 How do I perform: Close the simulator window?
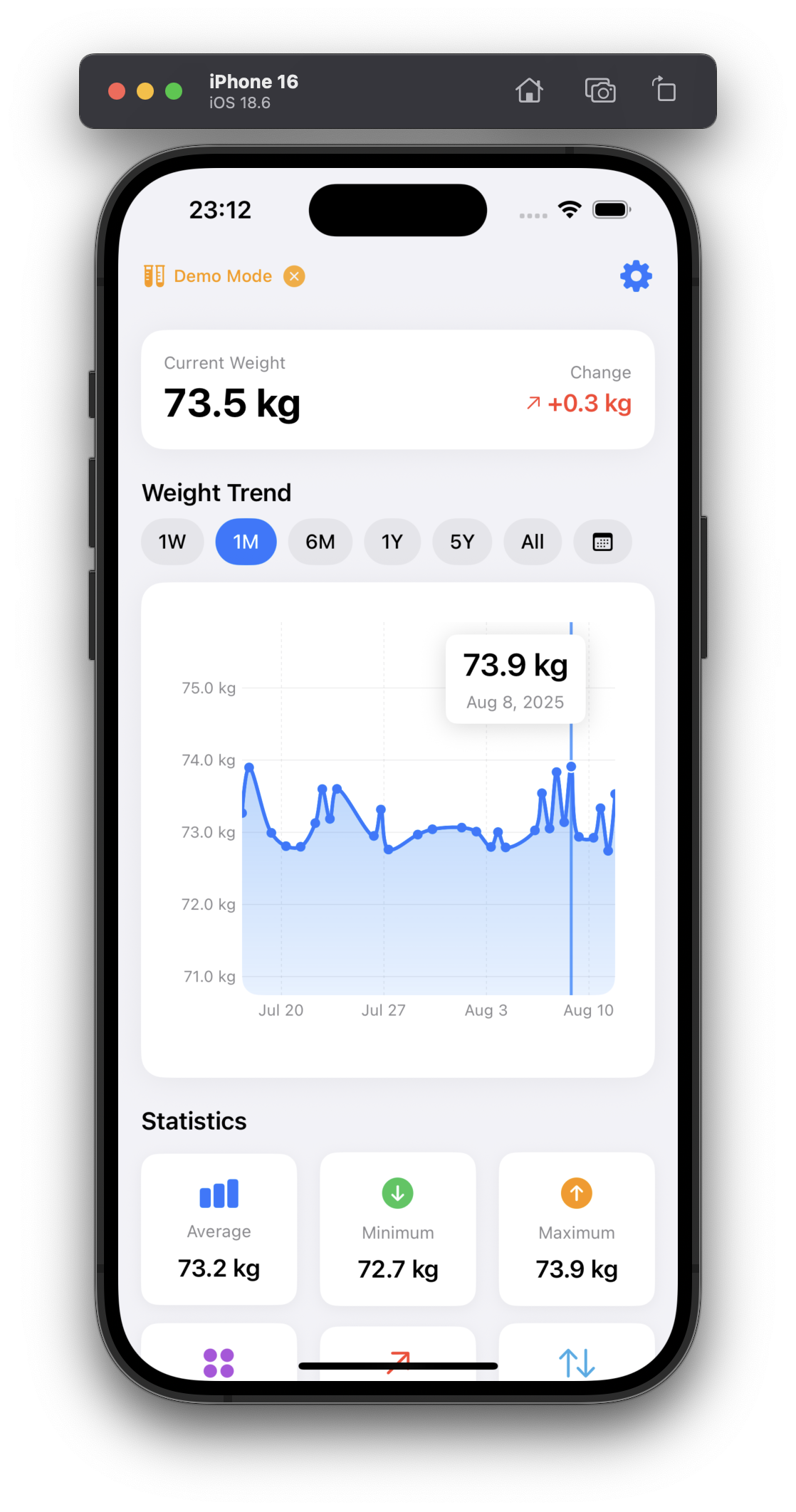point(117,91)
